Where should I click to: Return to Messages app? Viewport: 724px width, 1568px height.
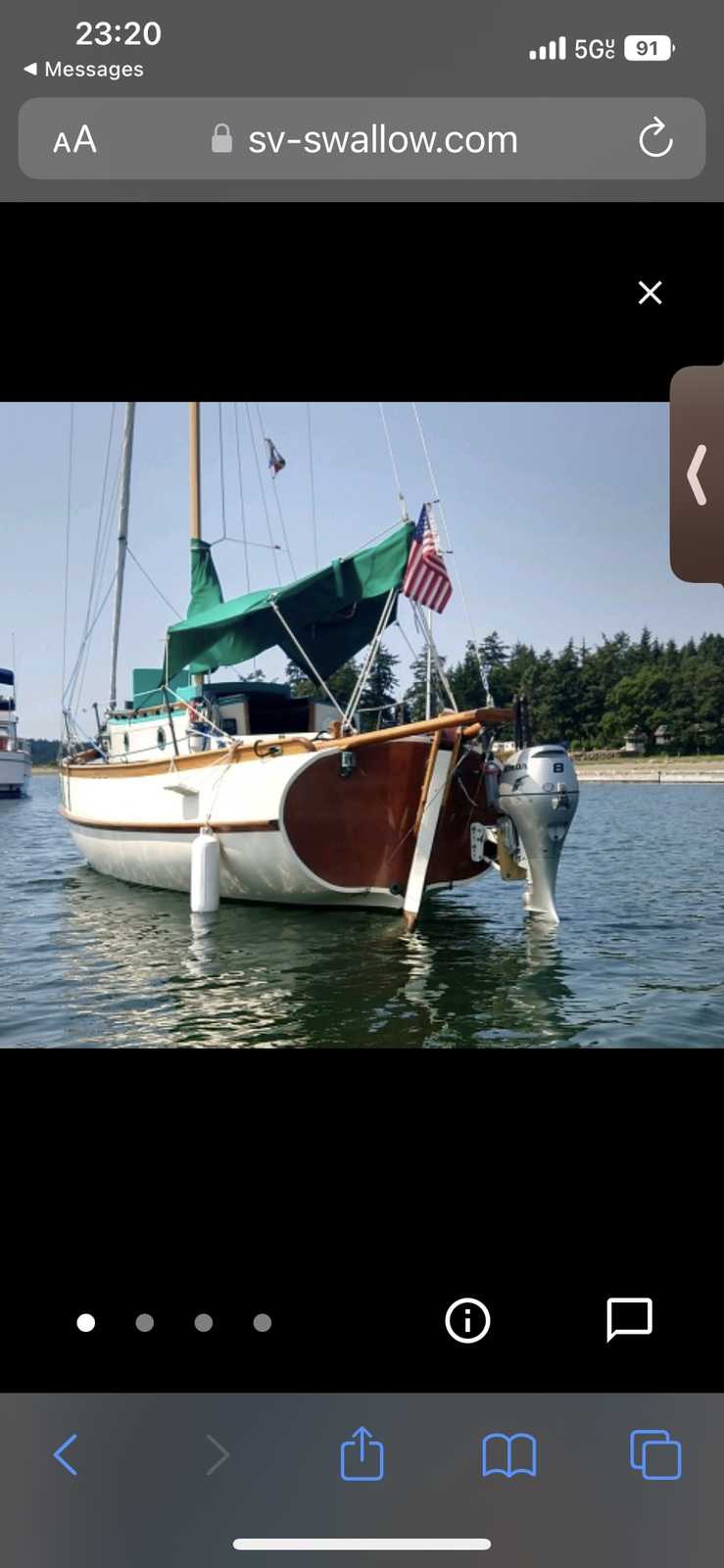(x=83, y=70)
